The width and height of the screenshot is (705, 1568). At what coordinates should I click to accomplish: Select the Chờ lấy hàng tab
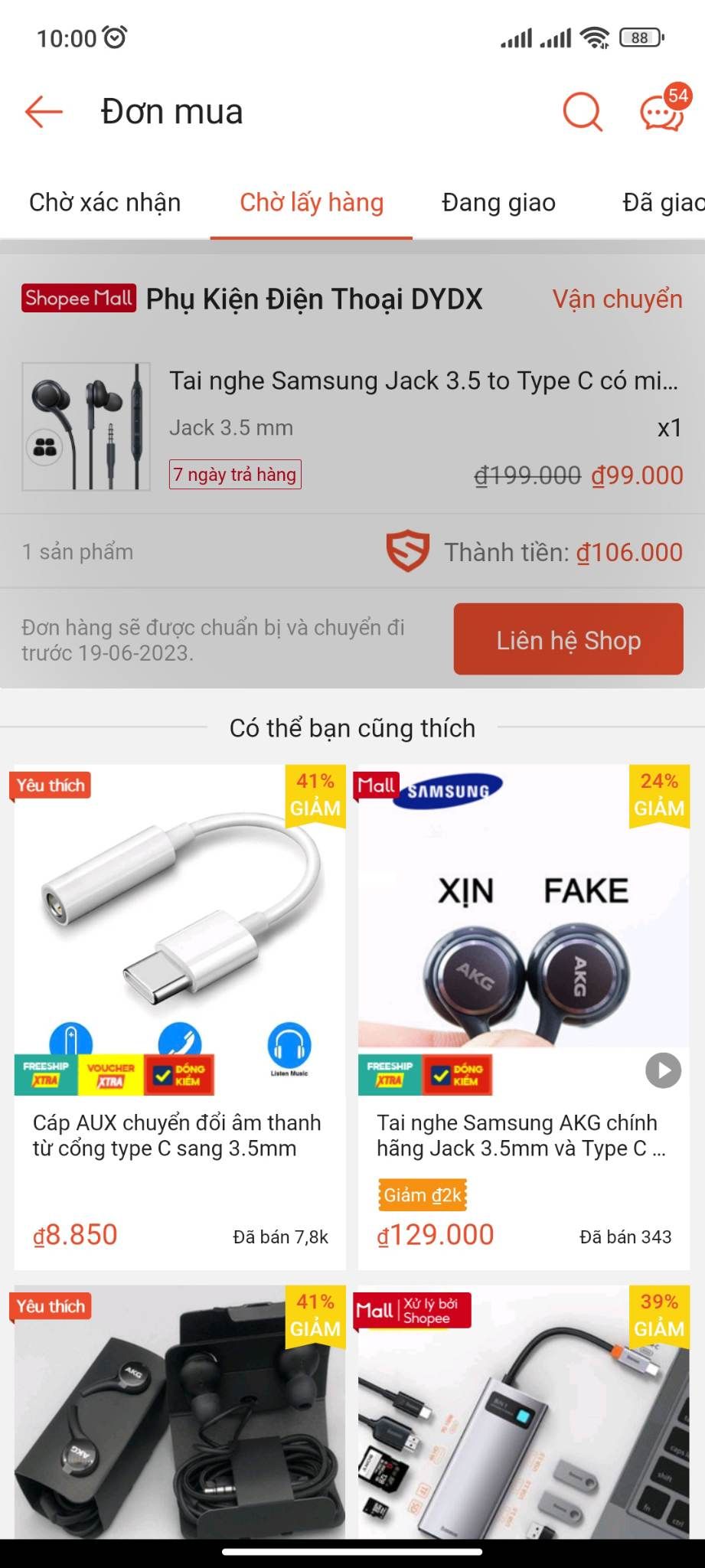pyautogui.click(x=312, y=202)
